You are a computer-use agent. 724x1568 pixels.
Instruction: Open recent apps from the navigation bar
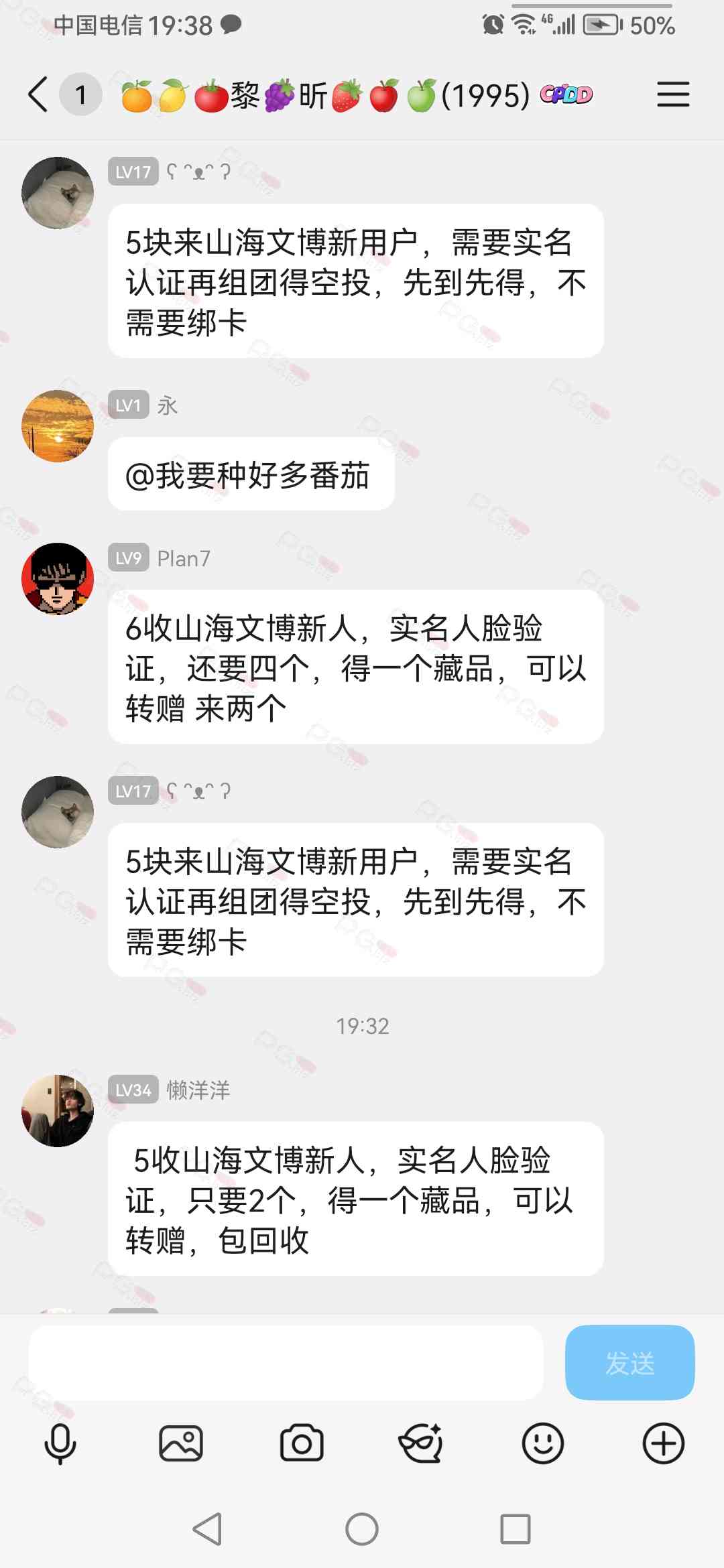click(516, 1529)
